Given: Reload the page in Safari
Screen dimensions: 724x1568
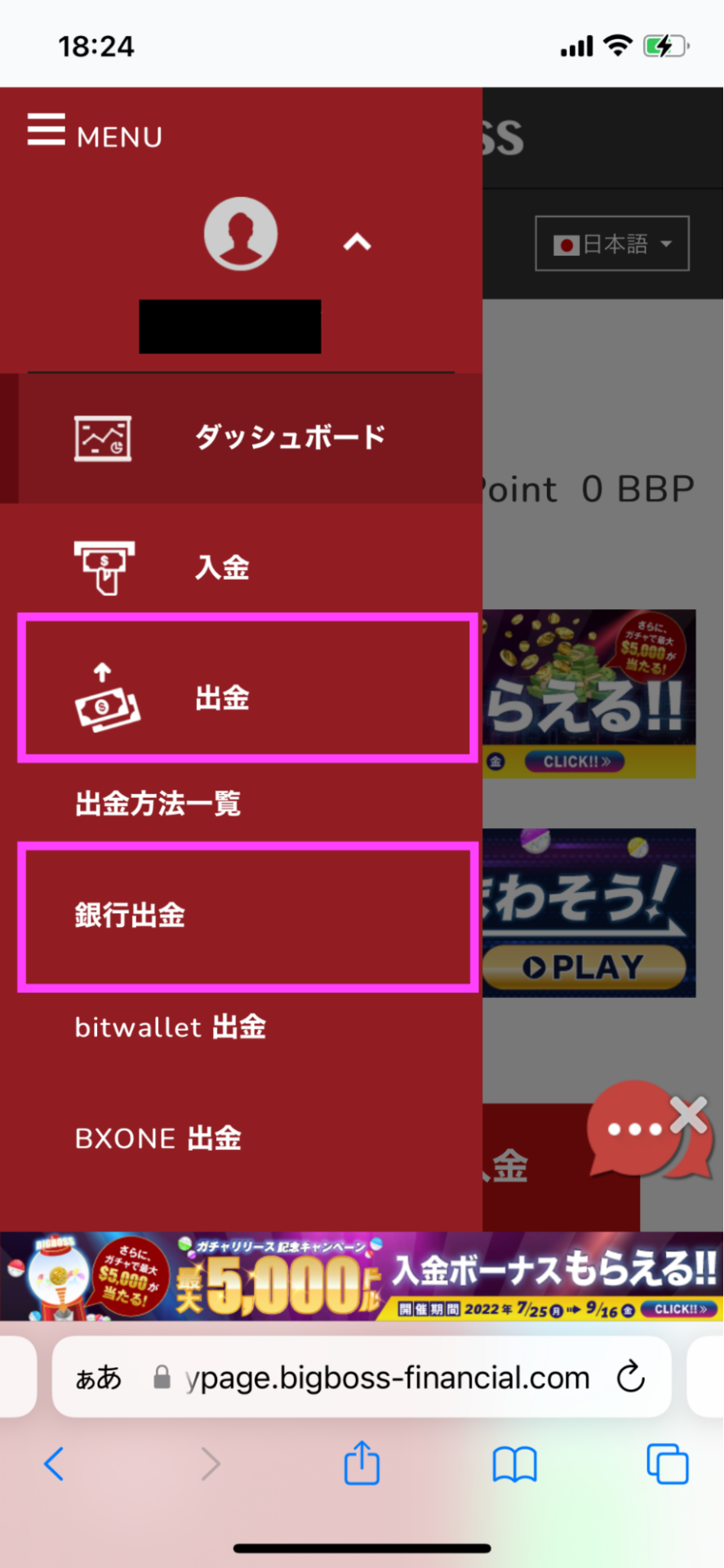Looking at the screenshot, I should [x=631, y=1377].
